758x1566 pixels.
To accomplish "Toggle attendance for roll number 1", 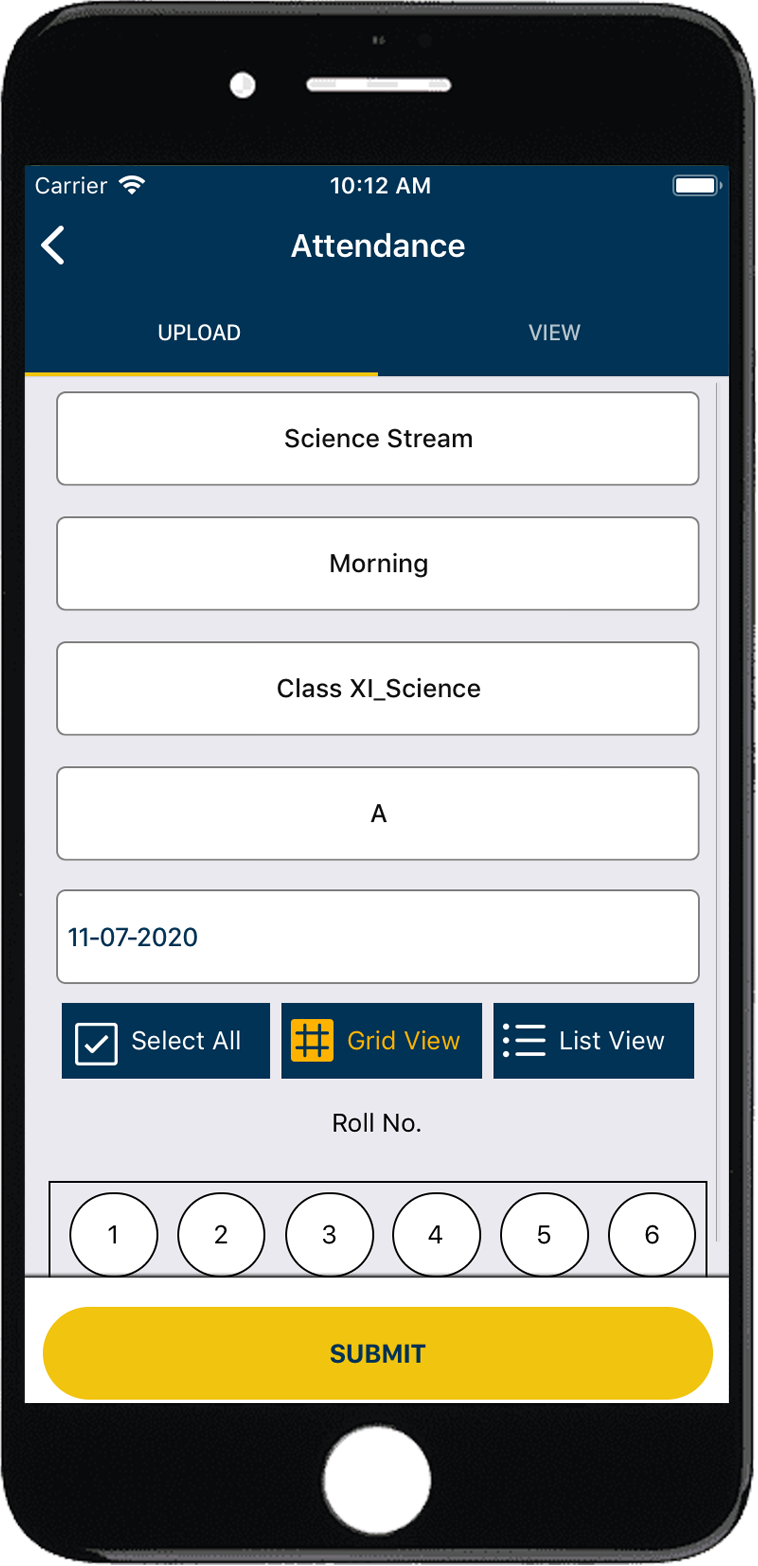I will (113, 1234).
